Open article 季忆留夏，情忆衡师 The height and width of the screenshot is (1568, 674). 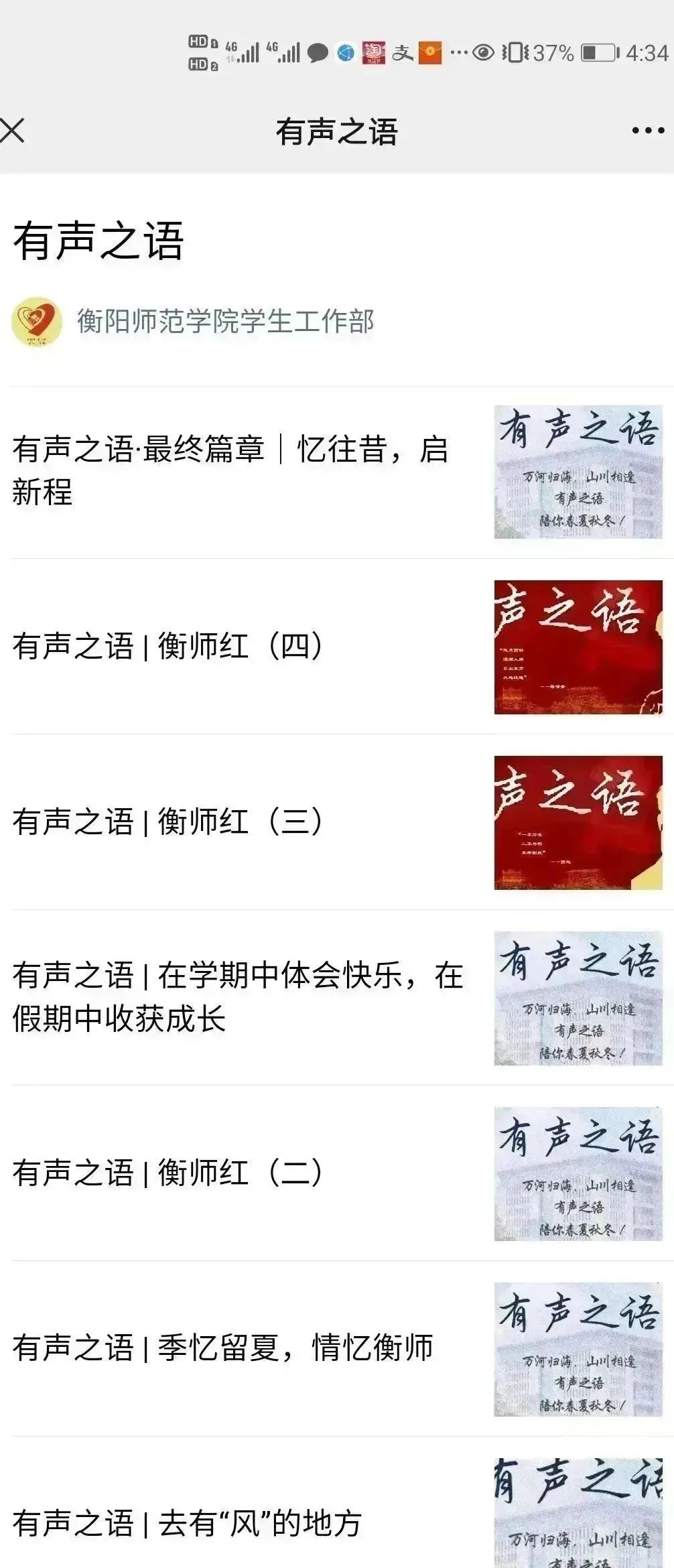[222, 1348]
